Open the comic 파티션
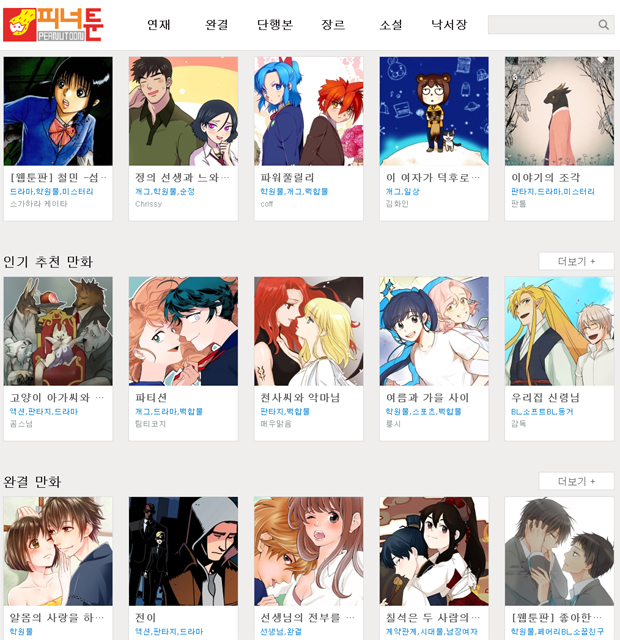The width and height of the screenshot is (620, 640). pos(183,331)
